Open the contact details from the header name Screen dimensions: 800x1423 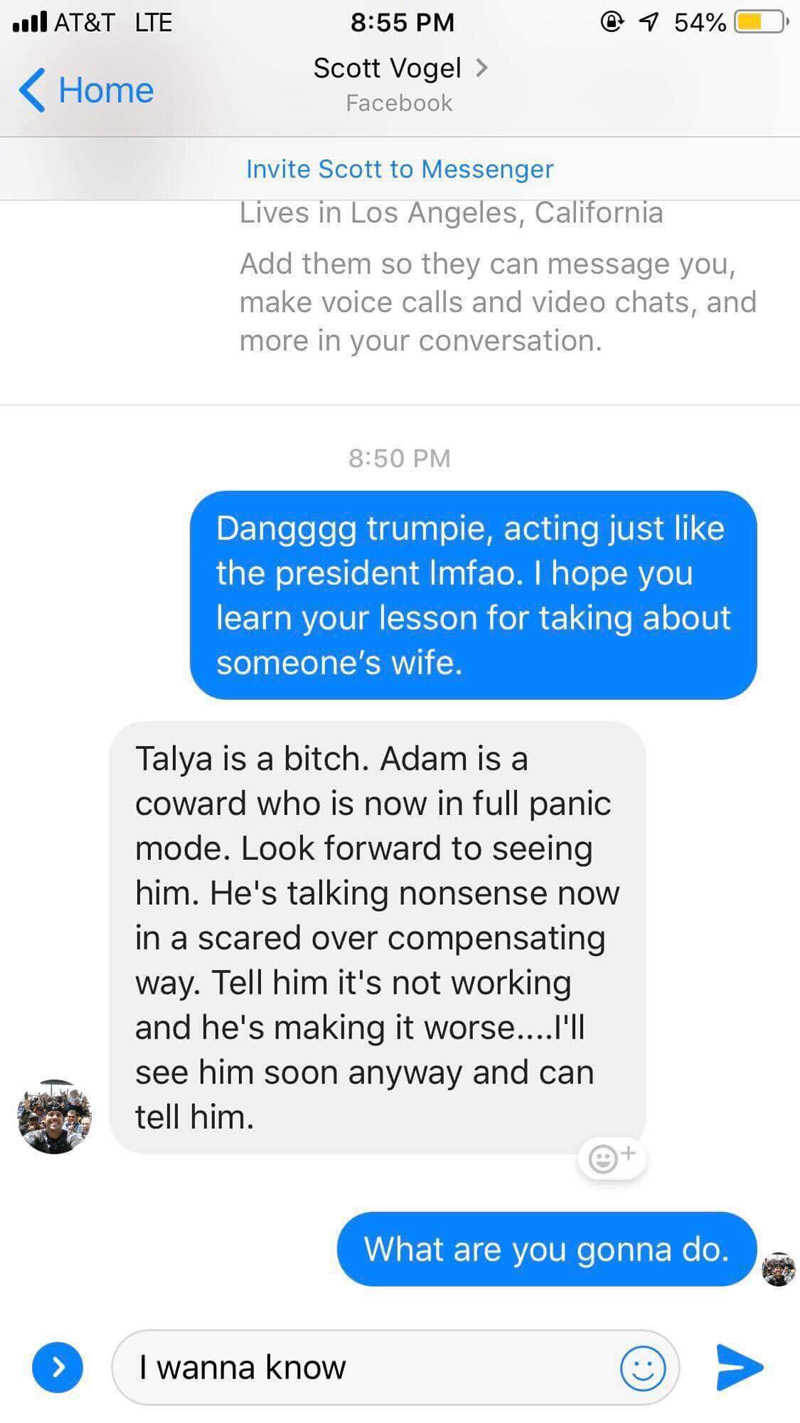(x=400, y=68)
